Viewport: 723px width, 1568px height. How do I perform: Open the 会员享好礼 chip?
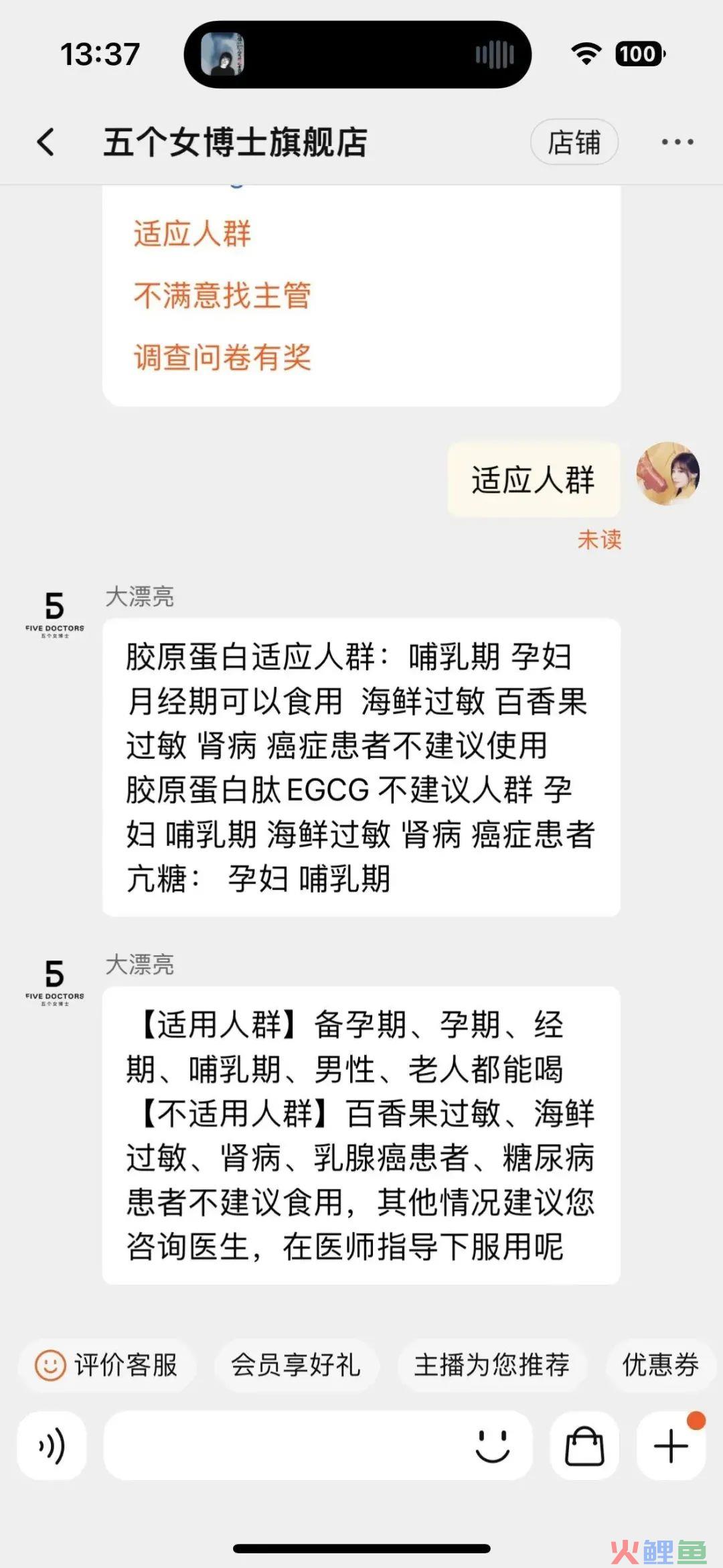click(296, 1364)
